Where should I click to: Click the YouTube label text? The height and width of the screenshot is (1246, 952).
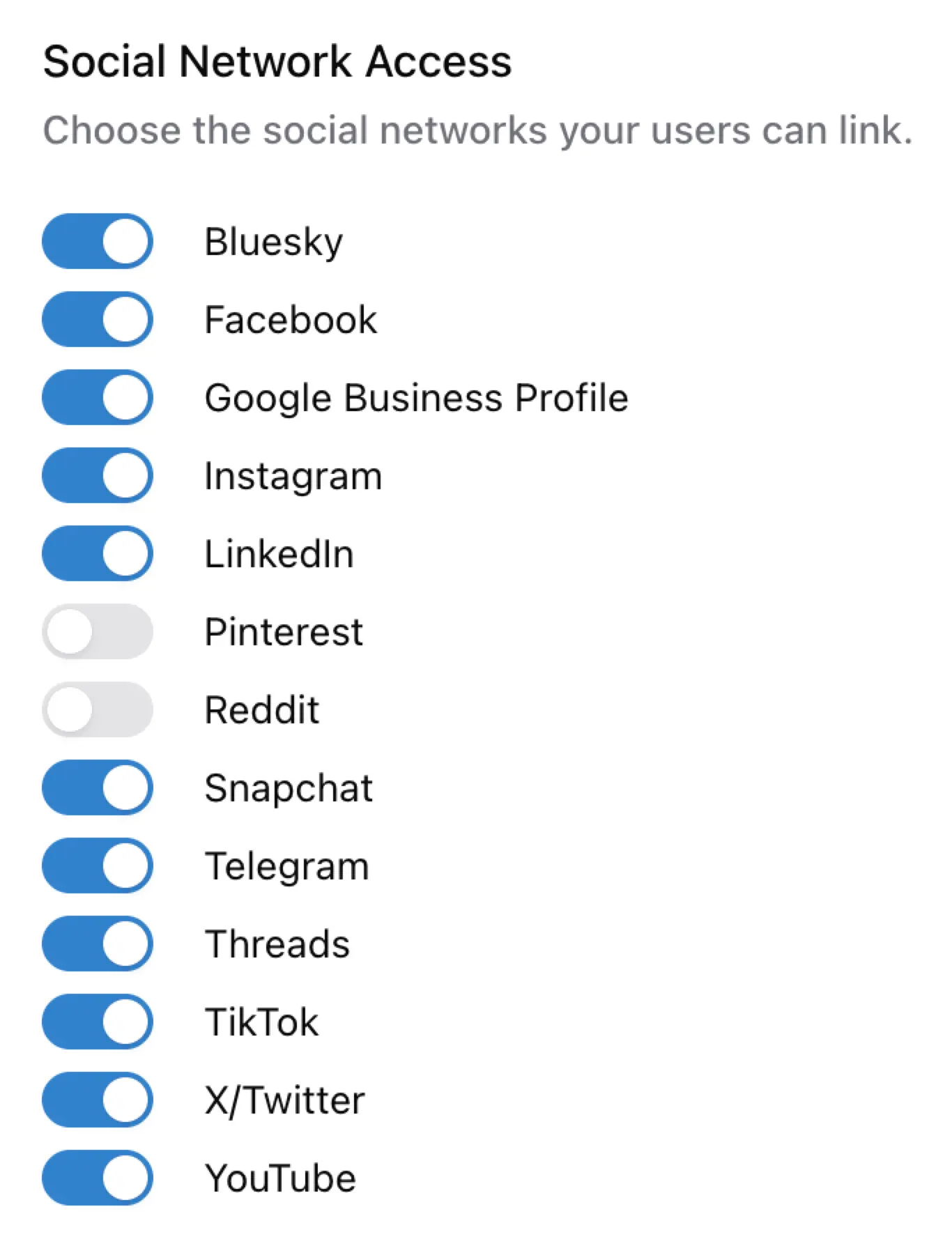pyautogui.click(x=279, y=1178)
